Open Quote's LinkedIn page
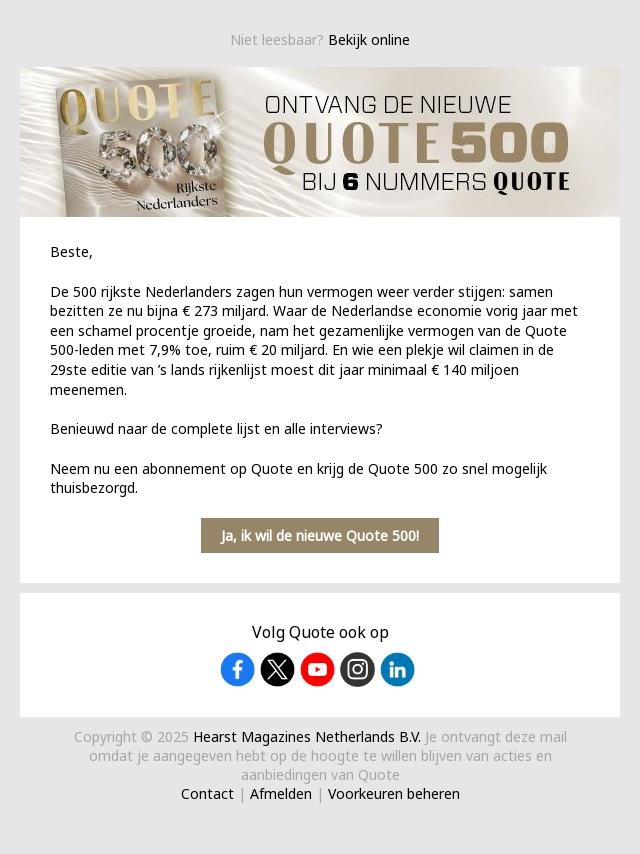 click(398, 669)
